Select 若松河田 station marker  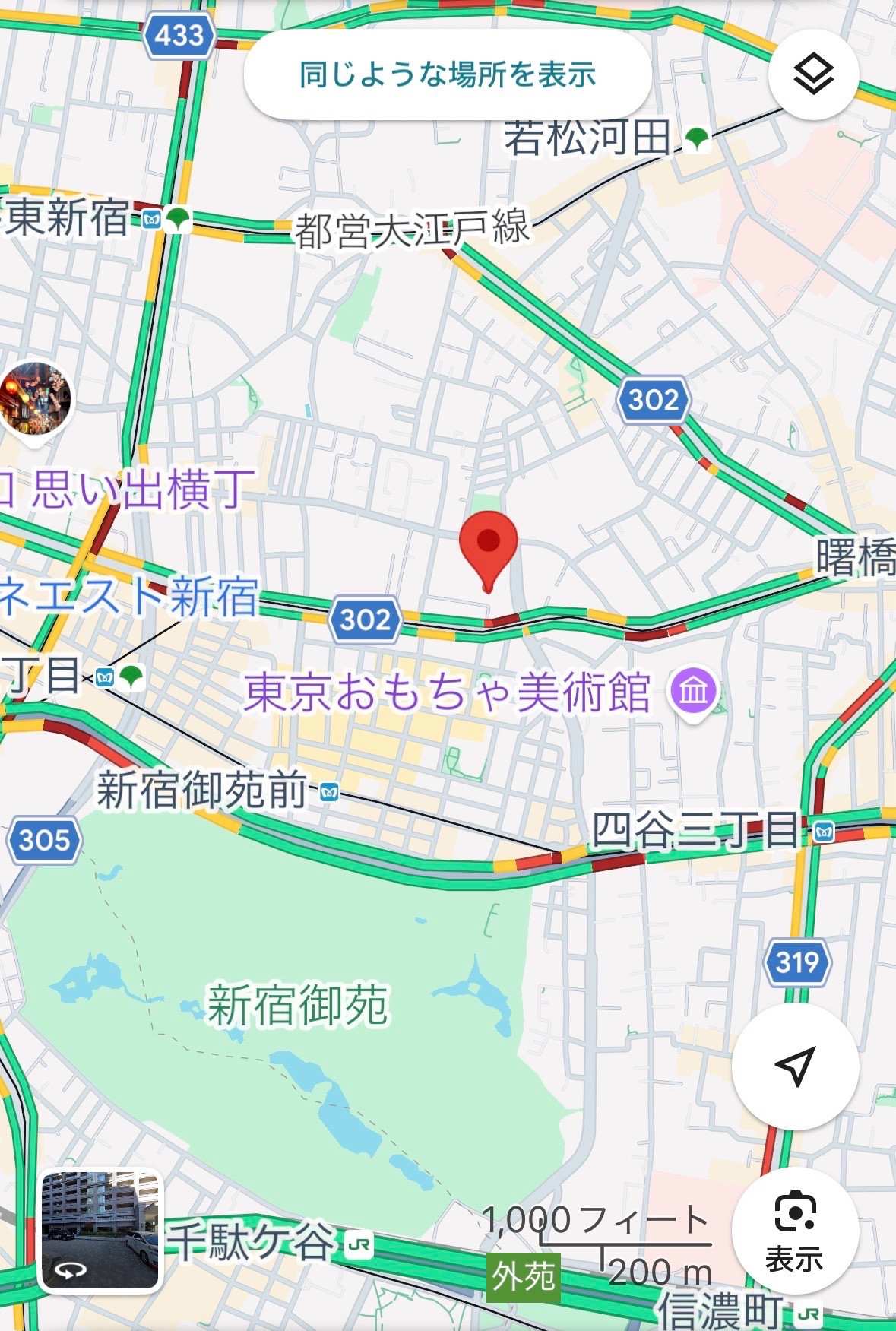click(x=696, y=138)
